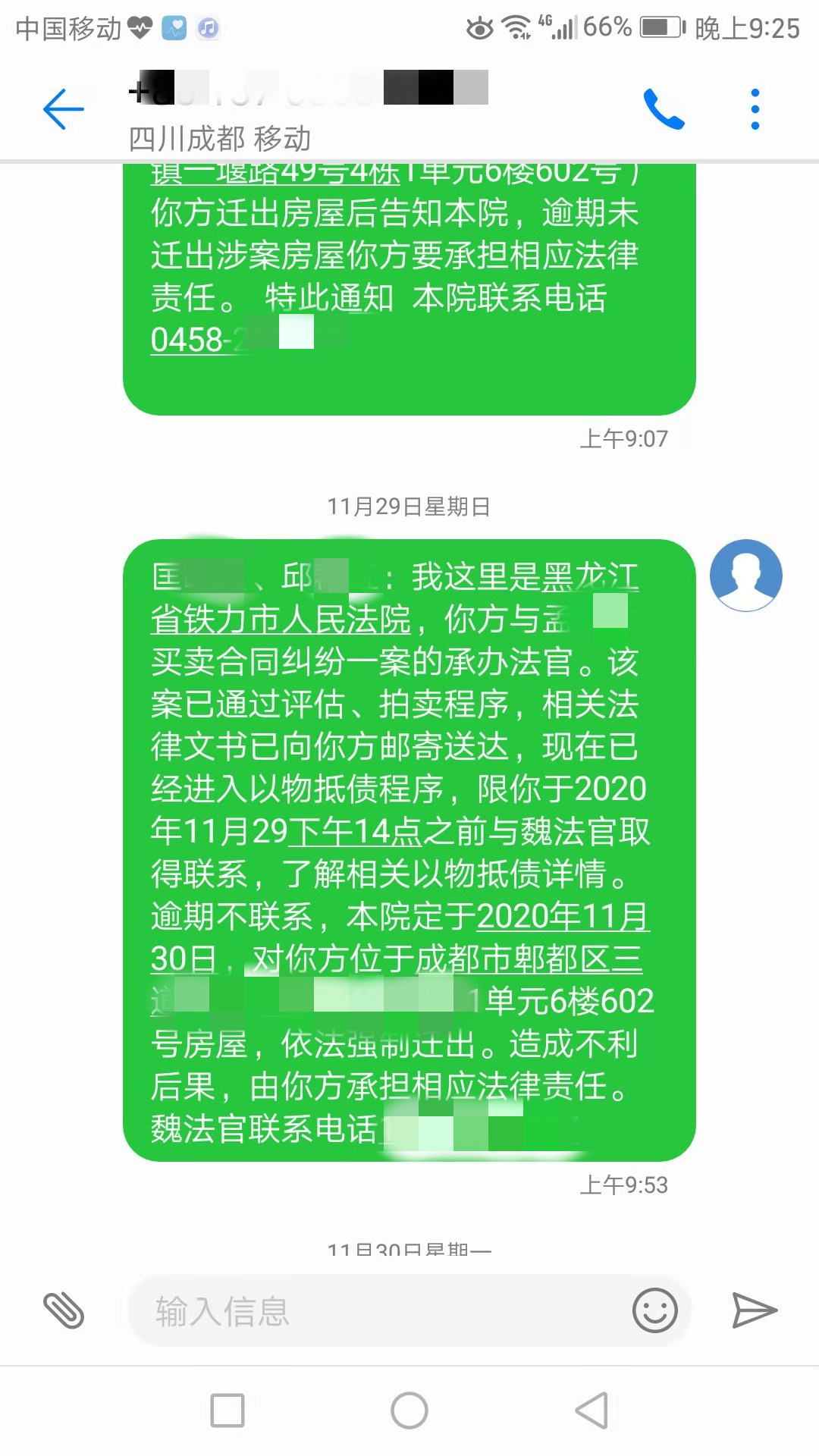Tap the underlined 下午14点 time link
This screenshot has width=819, height=1456.
(354, 832)
